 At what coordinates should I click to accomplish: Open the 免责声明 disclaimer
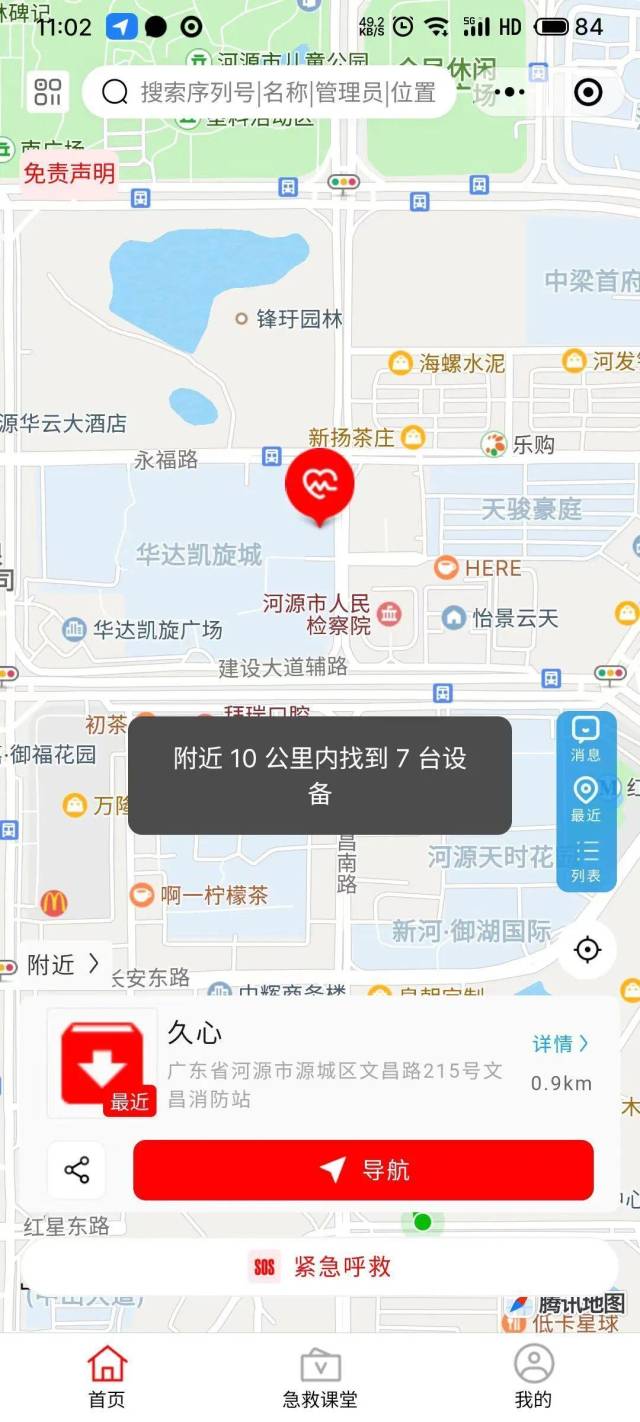[x=69, y=173]
